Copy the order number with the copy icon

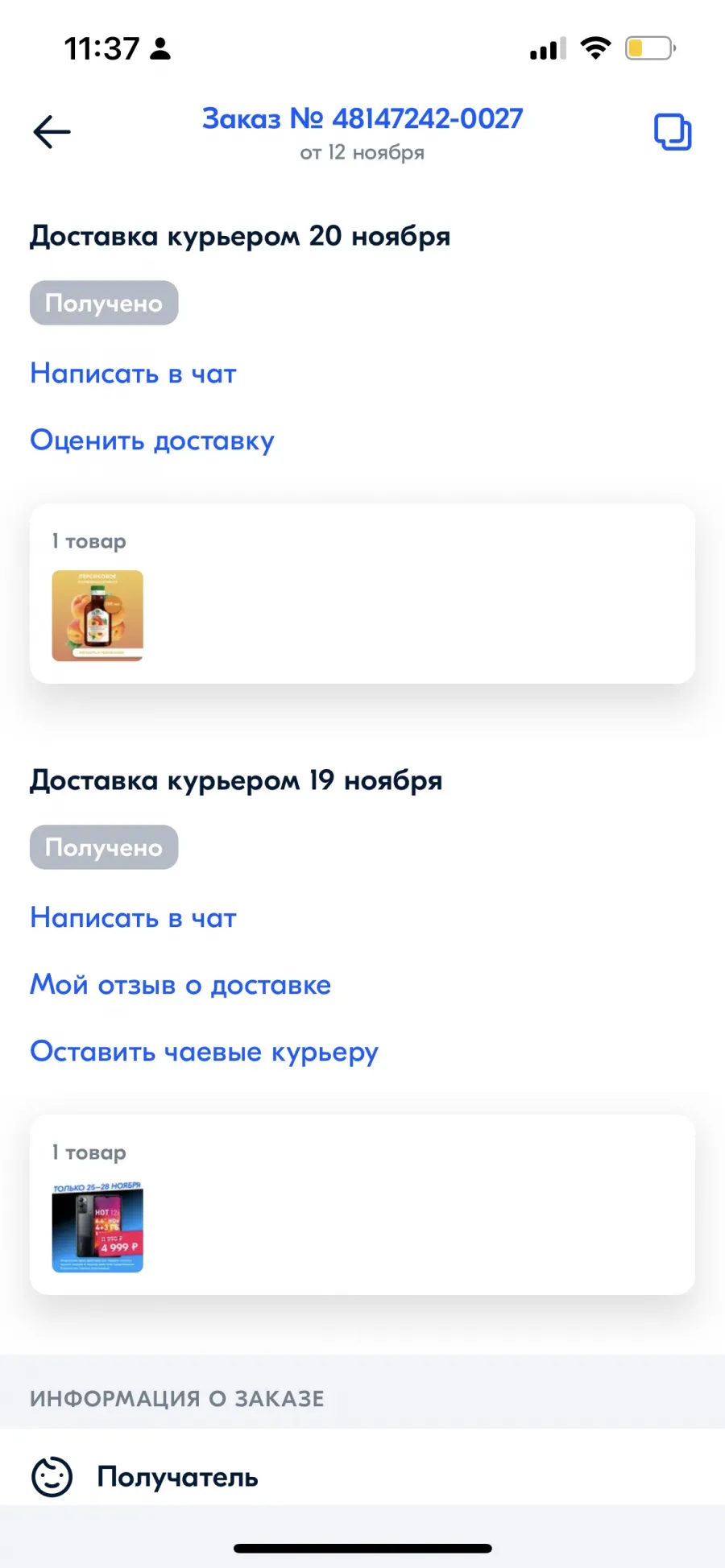pos(673,132)
